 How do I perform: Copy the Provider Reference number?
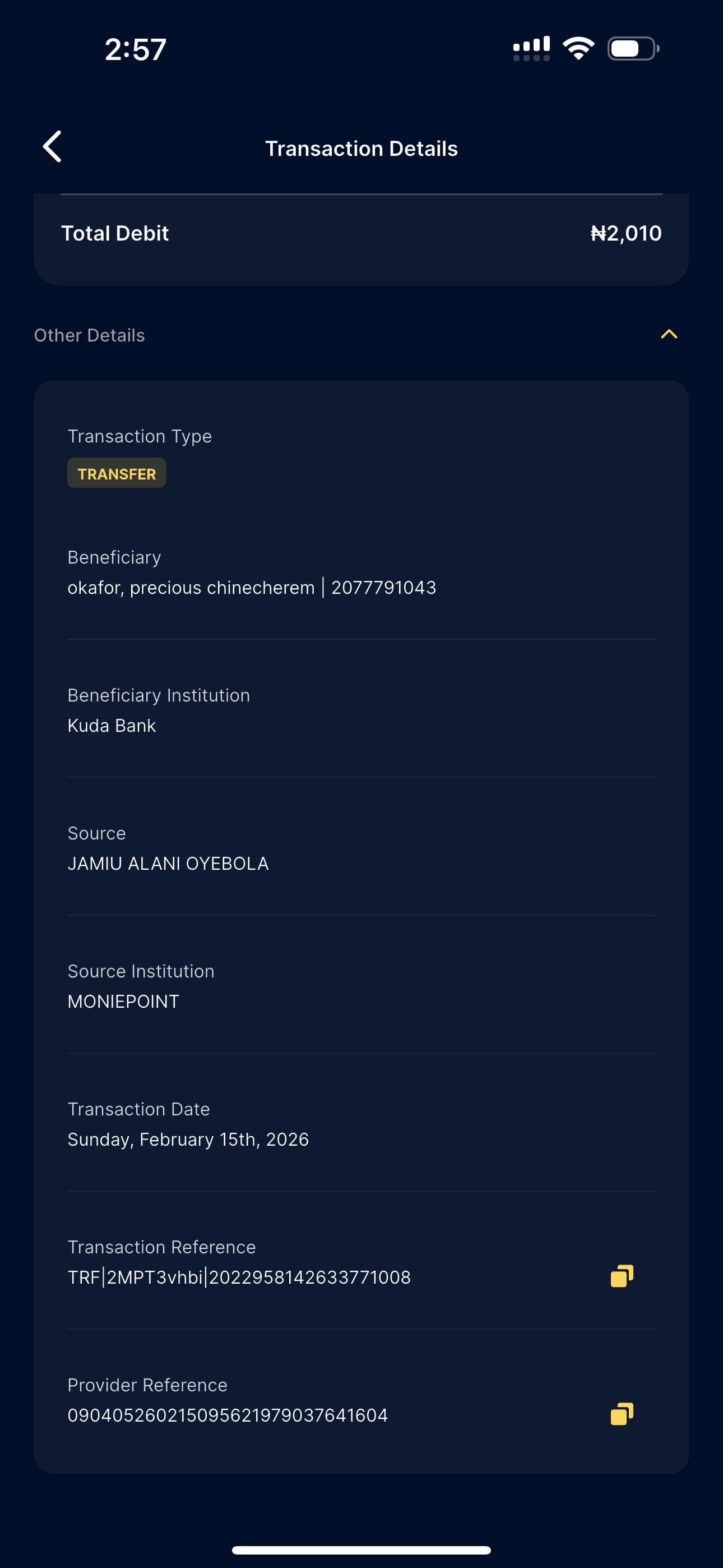[x=622, y=1414]
